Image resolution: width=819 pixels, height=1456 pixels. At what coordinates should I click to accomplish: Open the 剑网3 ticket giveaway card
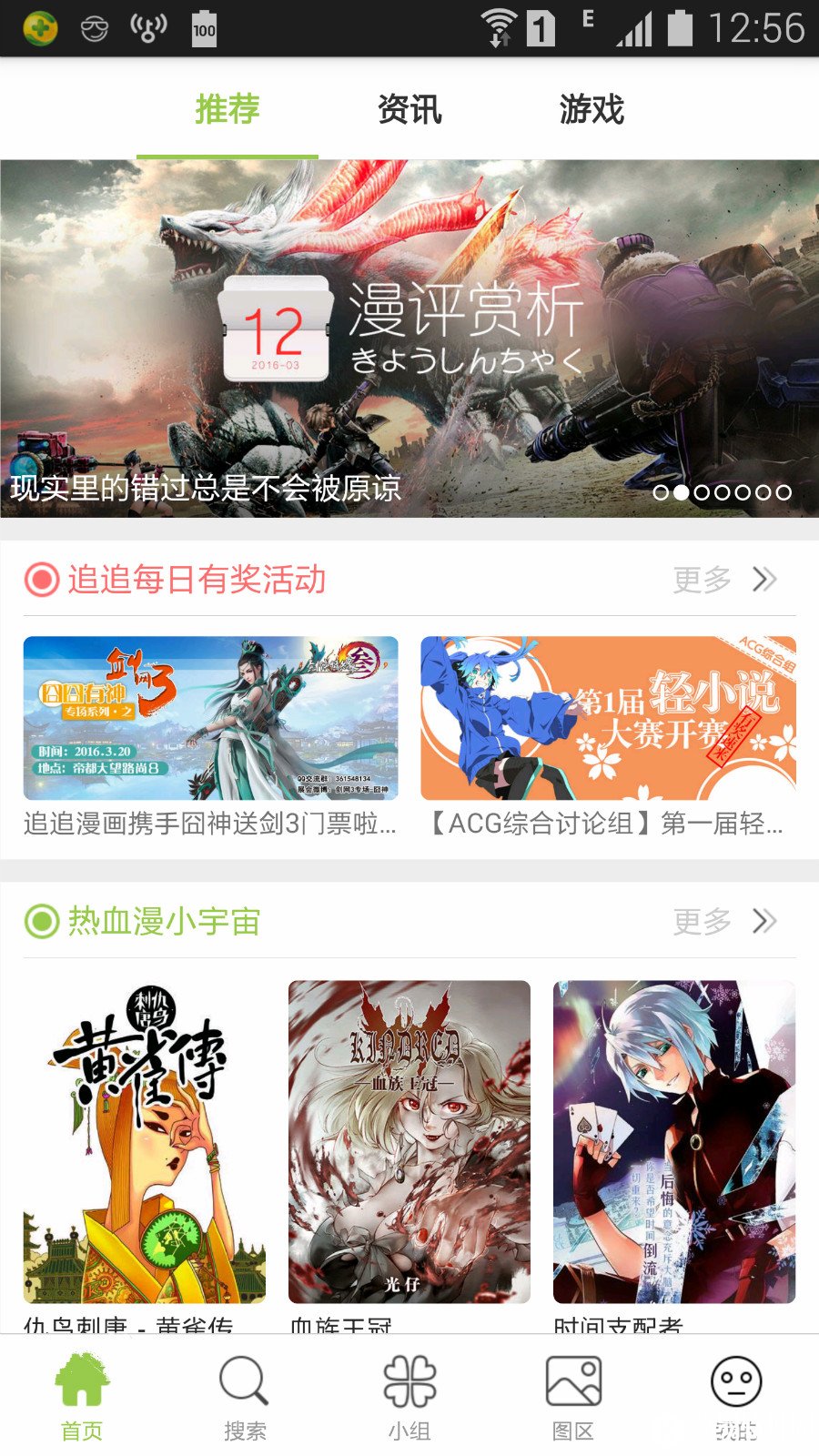(210, 718)
